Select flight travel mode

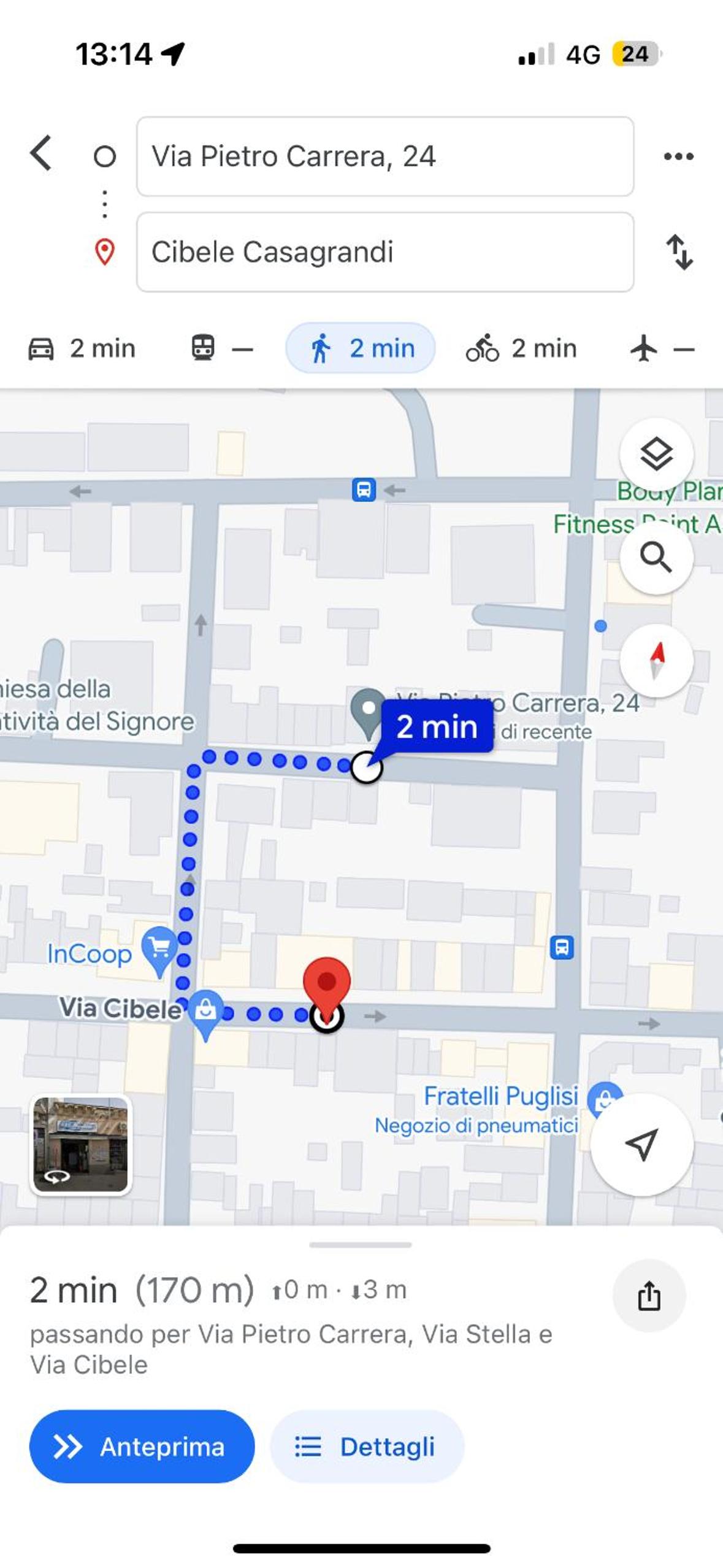tap(663, 349)
